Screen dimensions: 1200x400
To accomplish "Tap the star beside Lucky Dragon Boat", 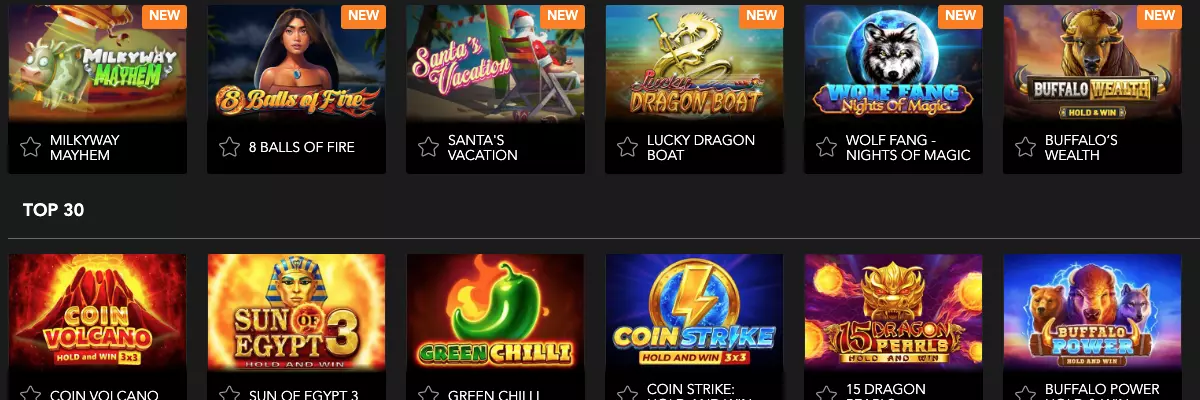I will 627,147.
